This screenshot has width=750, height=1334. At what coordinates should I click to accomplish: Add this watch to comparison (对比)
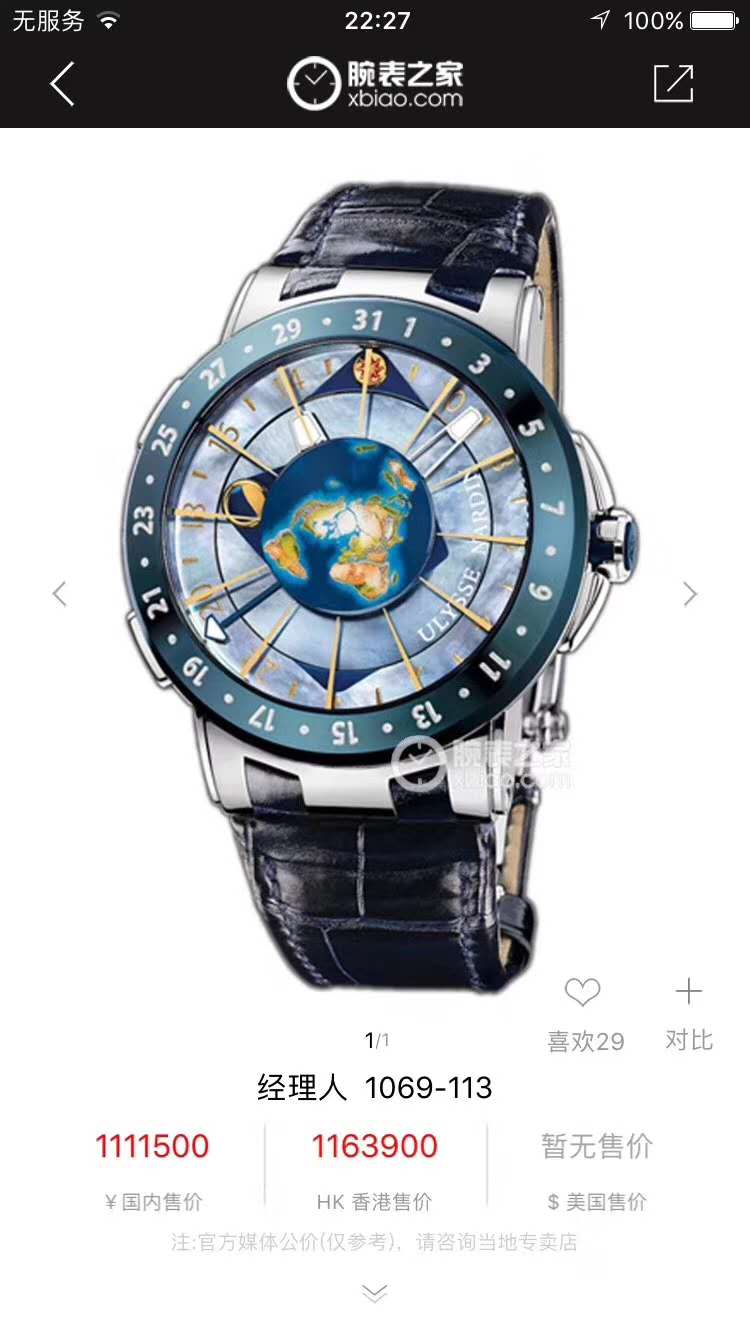[x=689, y=993]
